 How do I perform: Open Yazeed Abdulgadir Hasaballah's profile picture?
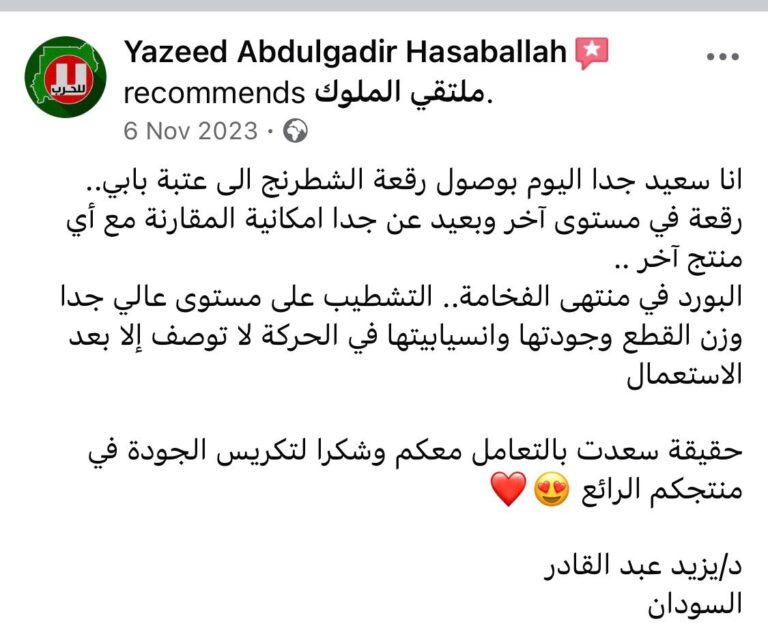click(65, 76)
